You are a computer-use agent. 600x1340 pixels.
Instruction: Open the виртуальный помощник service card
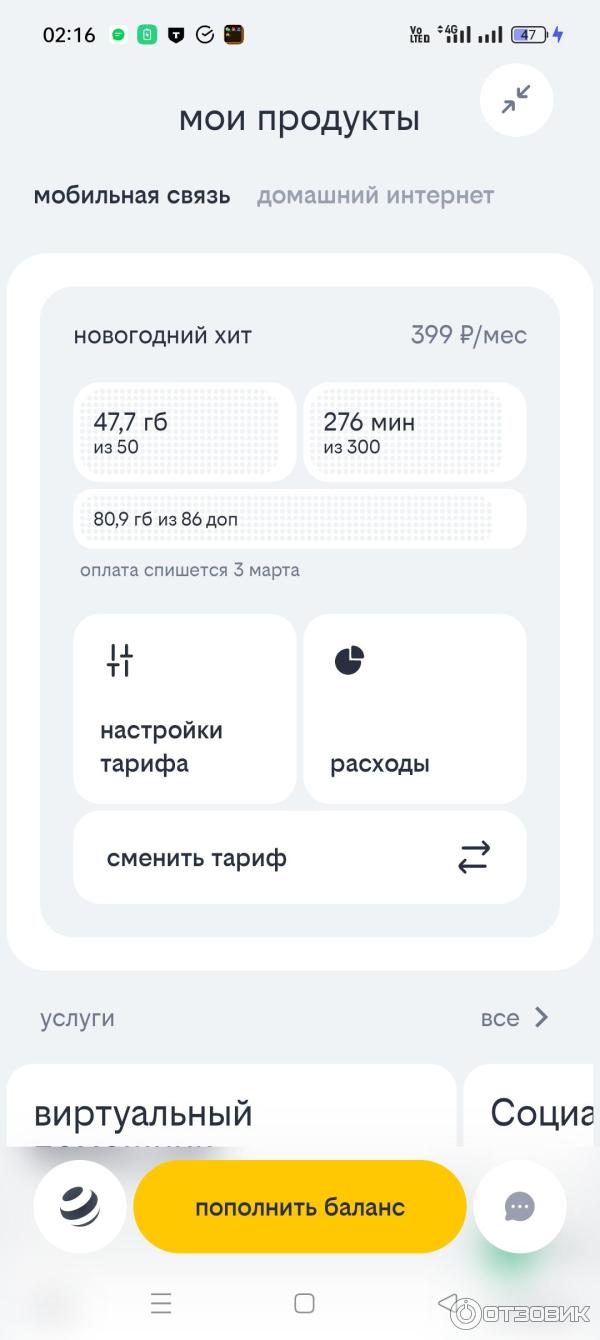coord(230,1110)
